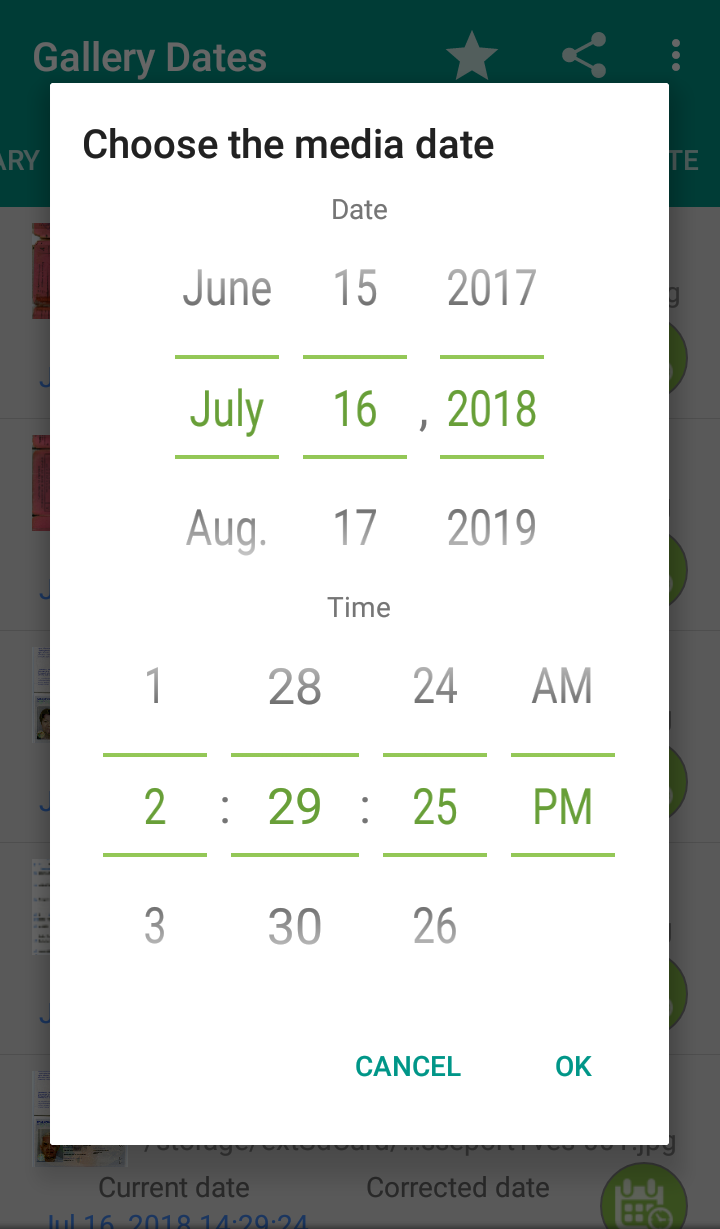This screenshot has height=1229, width=720.
Task: Select June in the month picker
Action: (227, 289)
